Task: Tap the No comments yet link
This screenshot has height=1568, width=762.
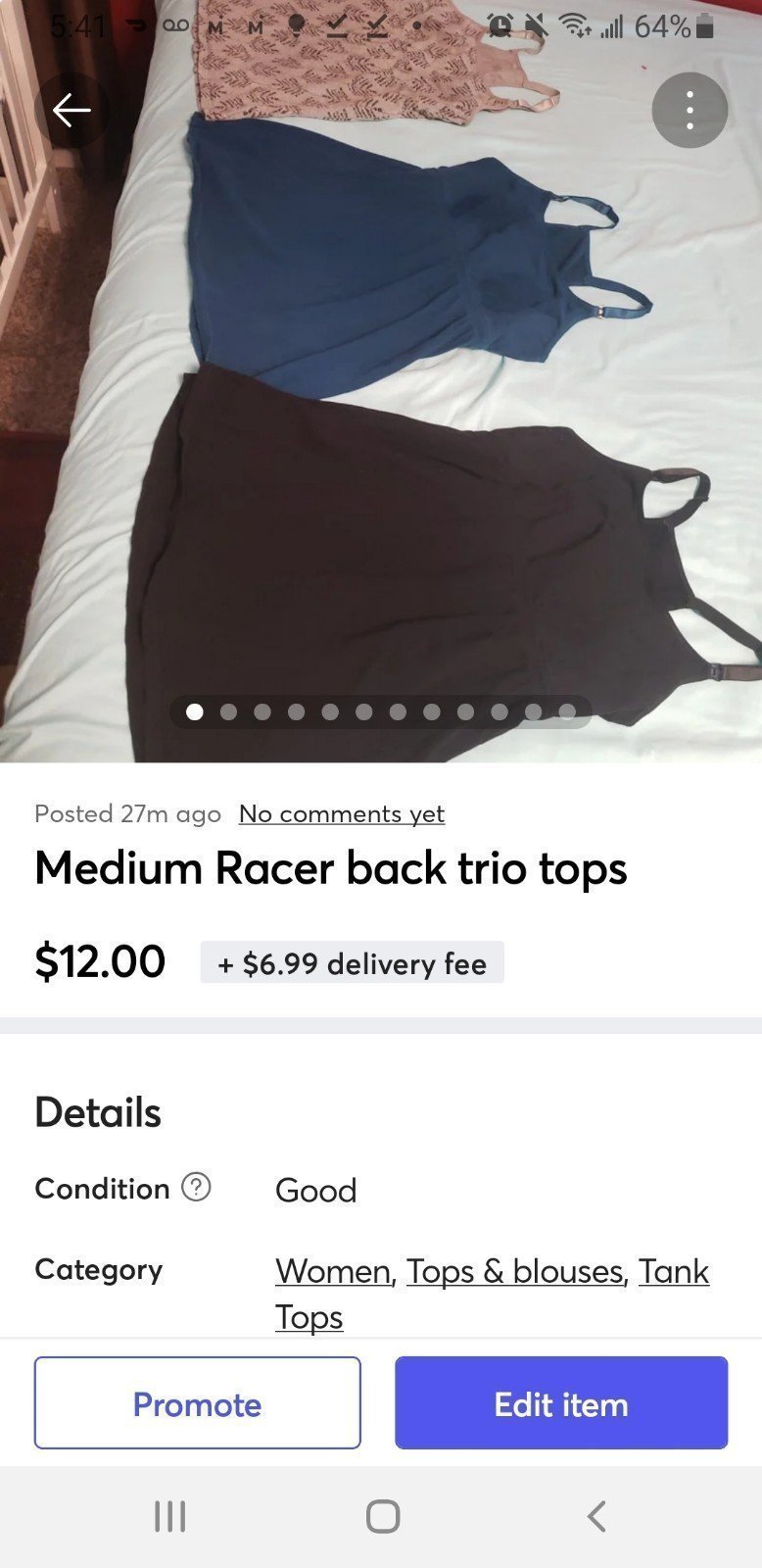Action: coord(342,813)
